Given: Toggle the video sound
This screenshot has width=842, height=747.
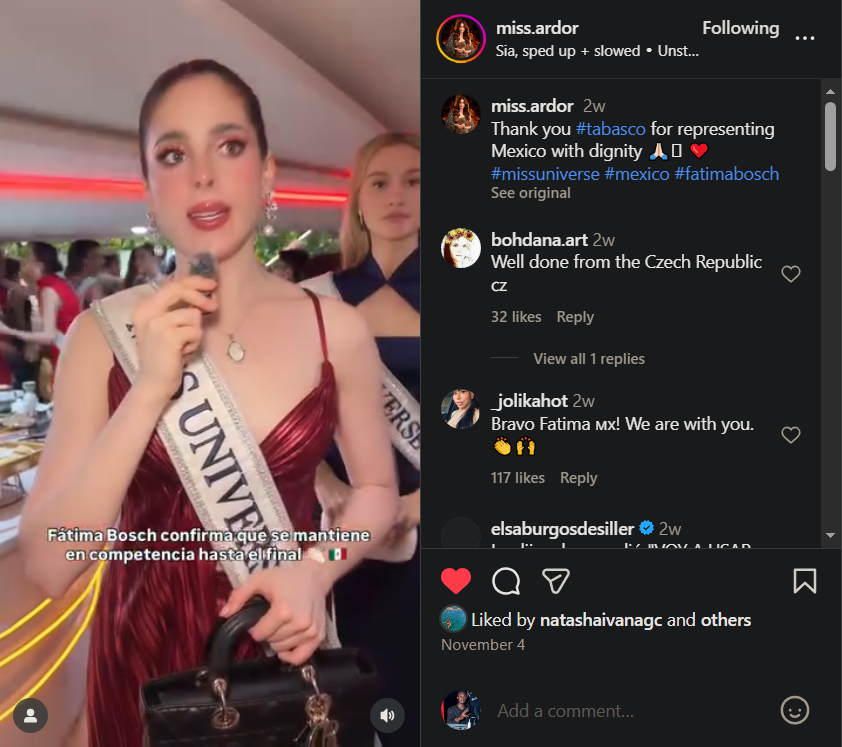Looking at the screenshot, I should click(x=388, y=715).
